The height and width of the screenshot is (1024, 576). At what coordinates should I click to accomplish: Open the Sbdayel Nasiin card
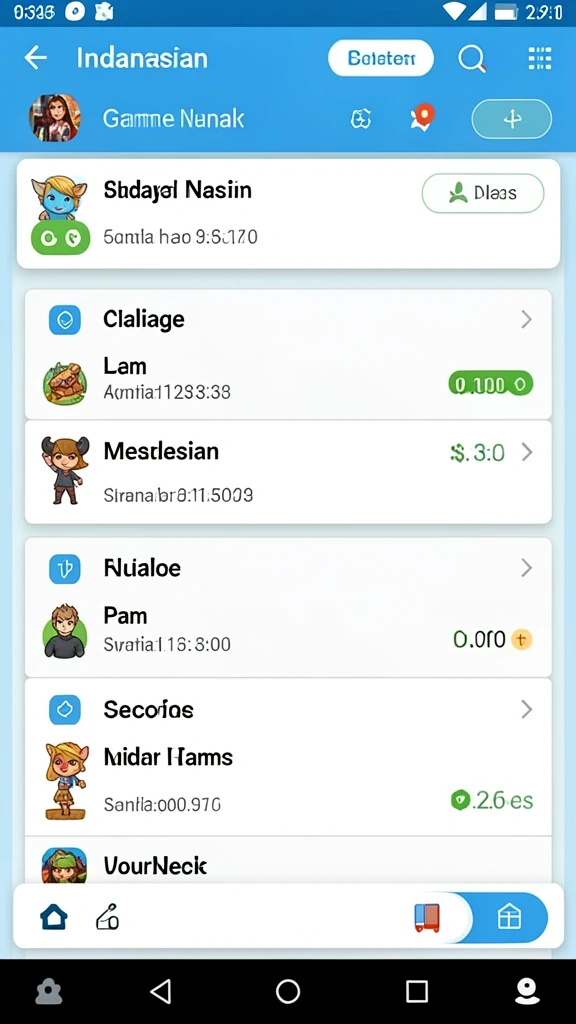pos(288,214)
